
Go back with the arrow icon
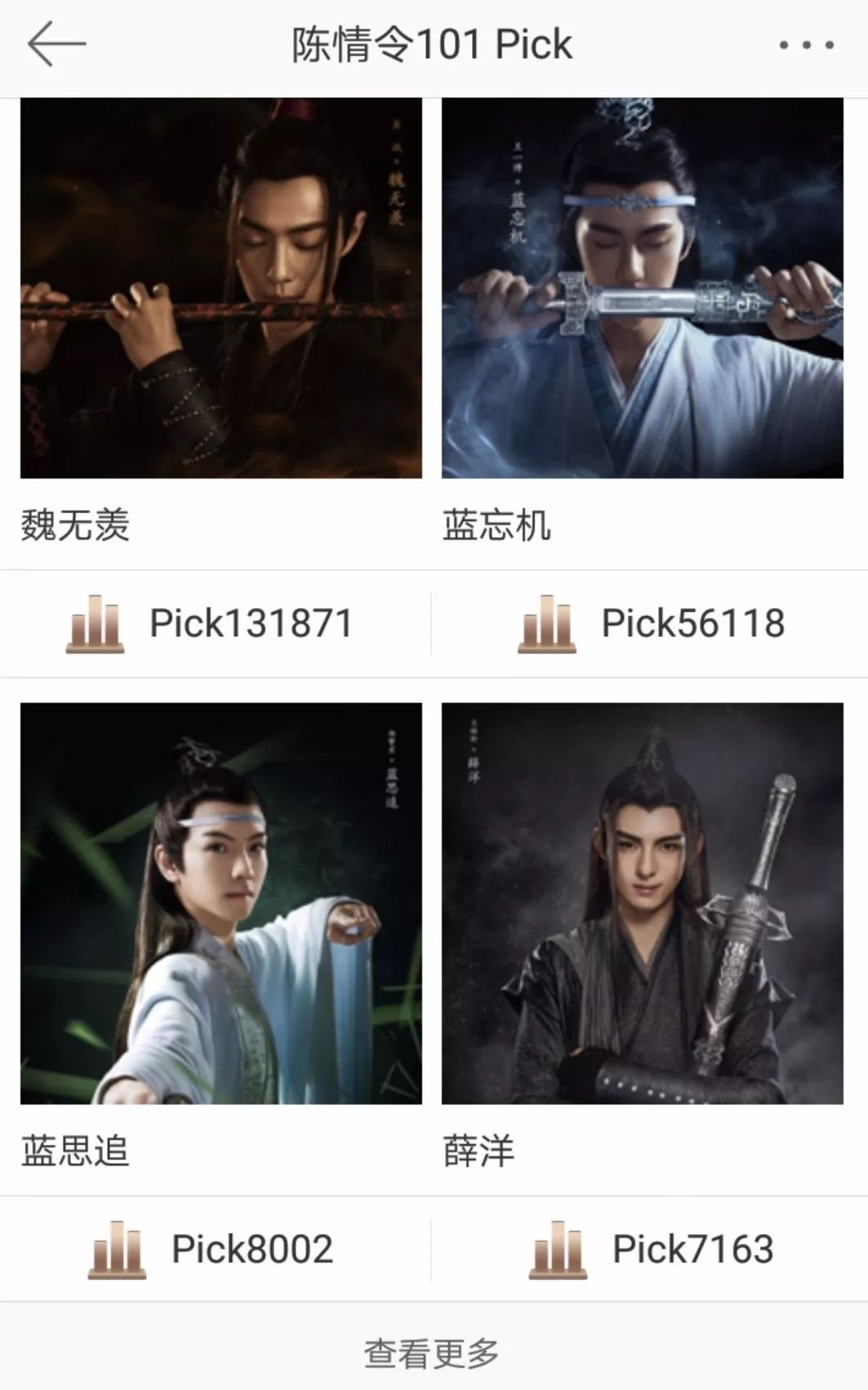click(x=56, y=44)
